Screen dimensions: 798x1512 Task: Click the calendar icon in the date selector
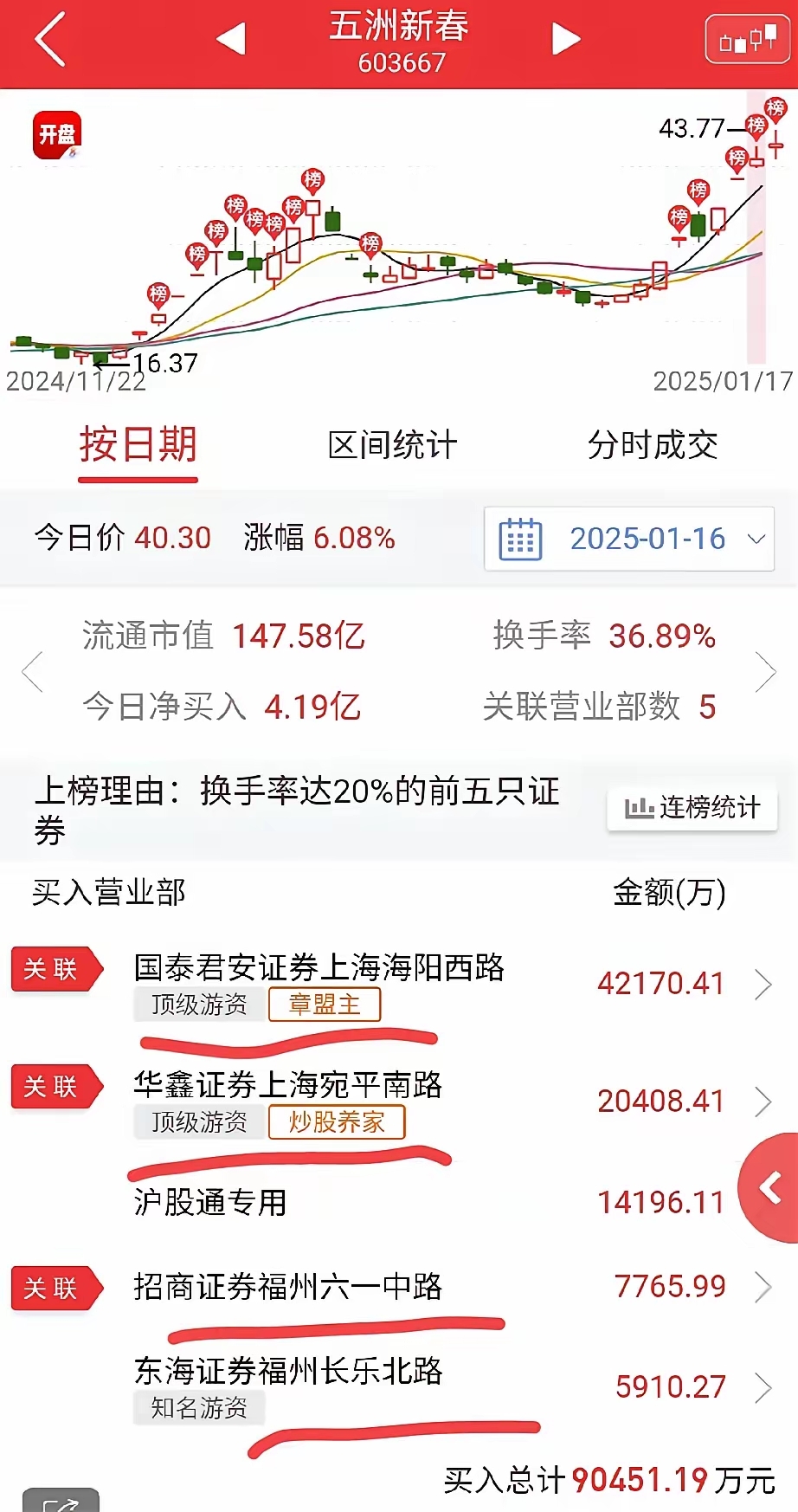pyautogui.click(x=518, y=539)
